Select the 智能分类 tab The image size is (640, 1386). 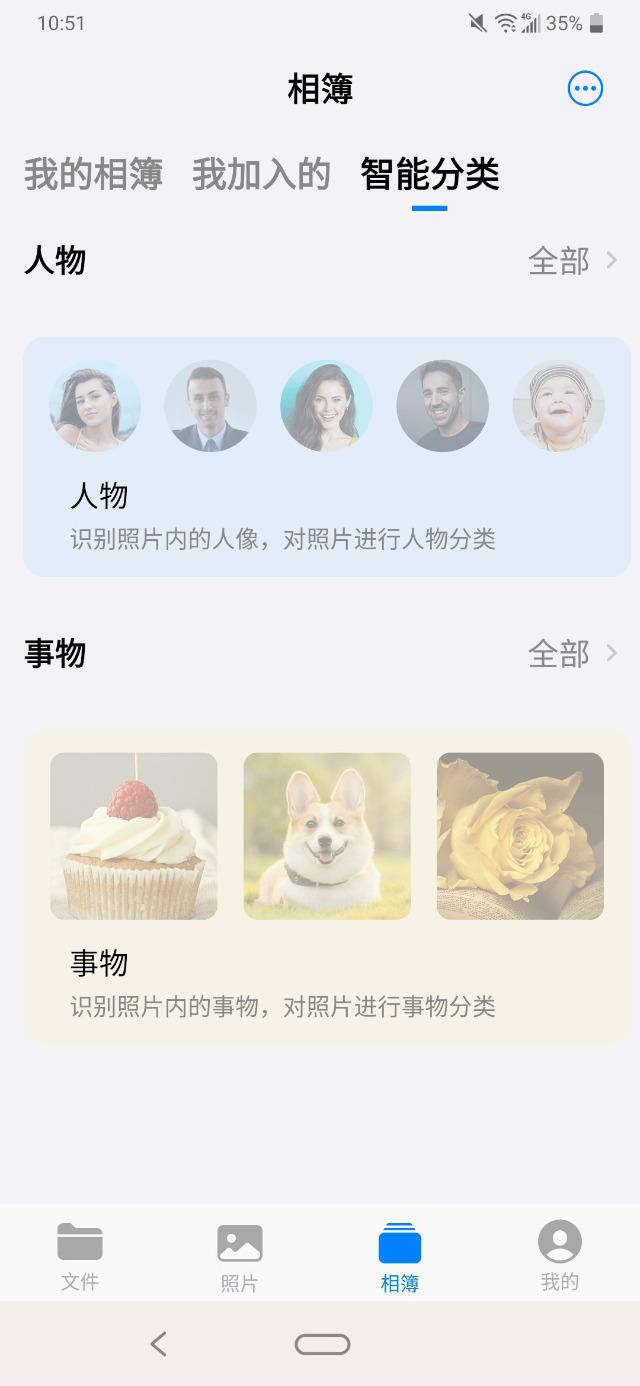(x=429, y=174)
